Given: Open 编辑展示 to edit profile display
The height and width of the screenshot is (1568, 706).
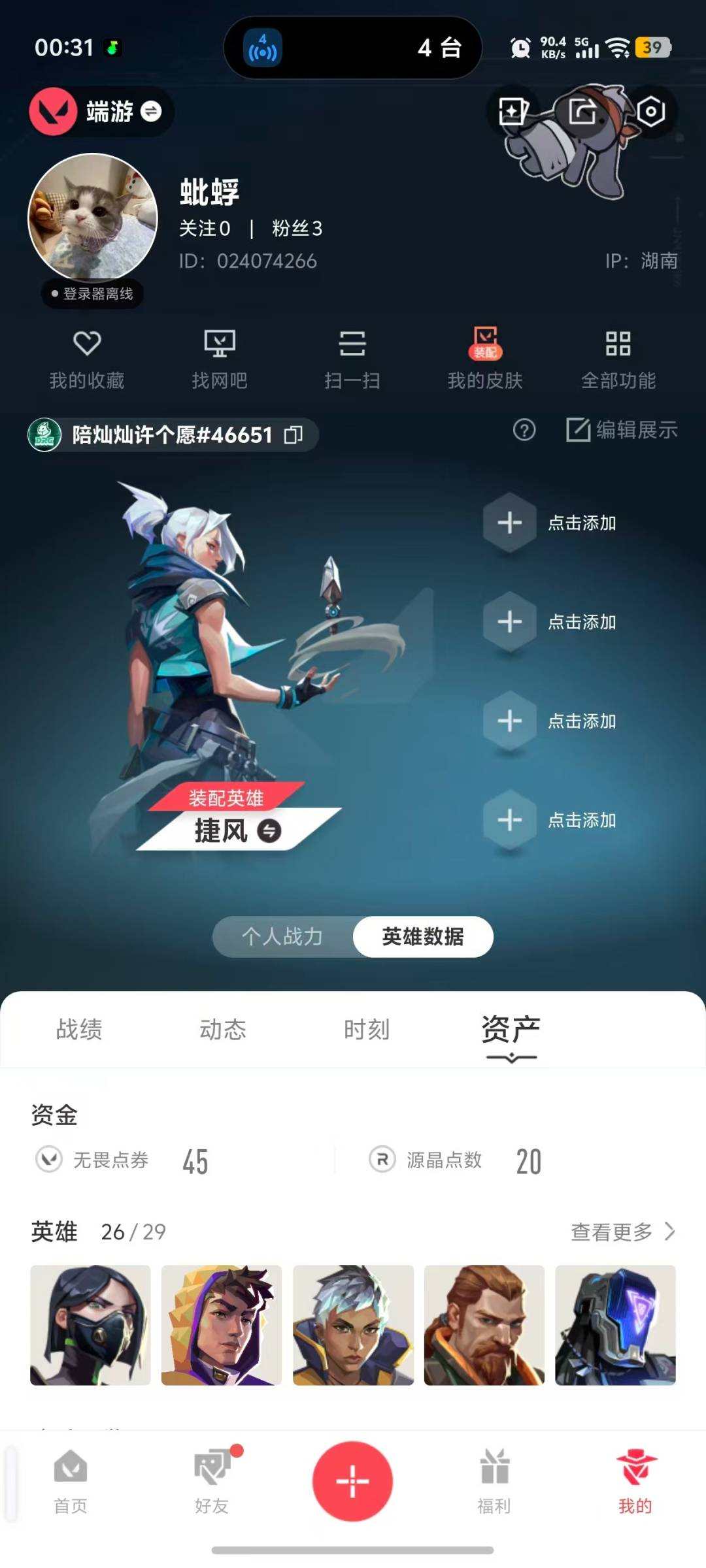Looking at the screenshot, I should (620, 431).
